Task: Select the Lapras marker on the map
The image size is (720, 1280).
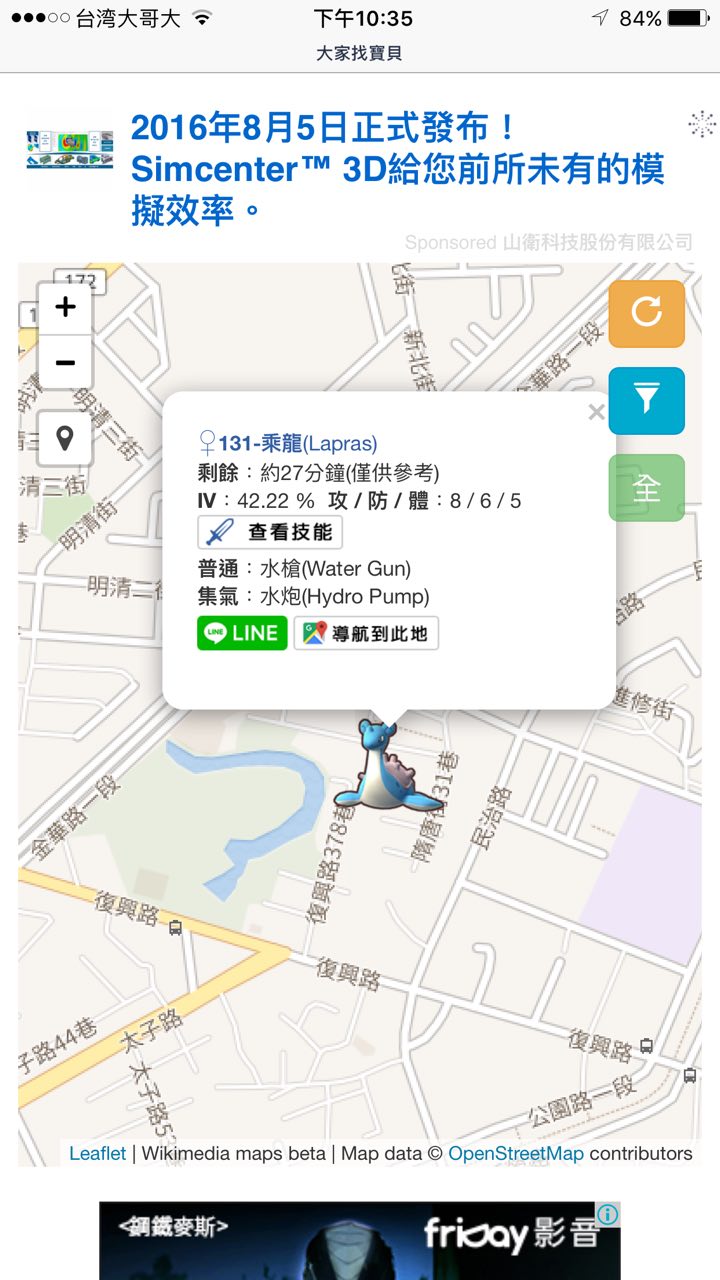Action: point(385,768)
